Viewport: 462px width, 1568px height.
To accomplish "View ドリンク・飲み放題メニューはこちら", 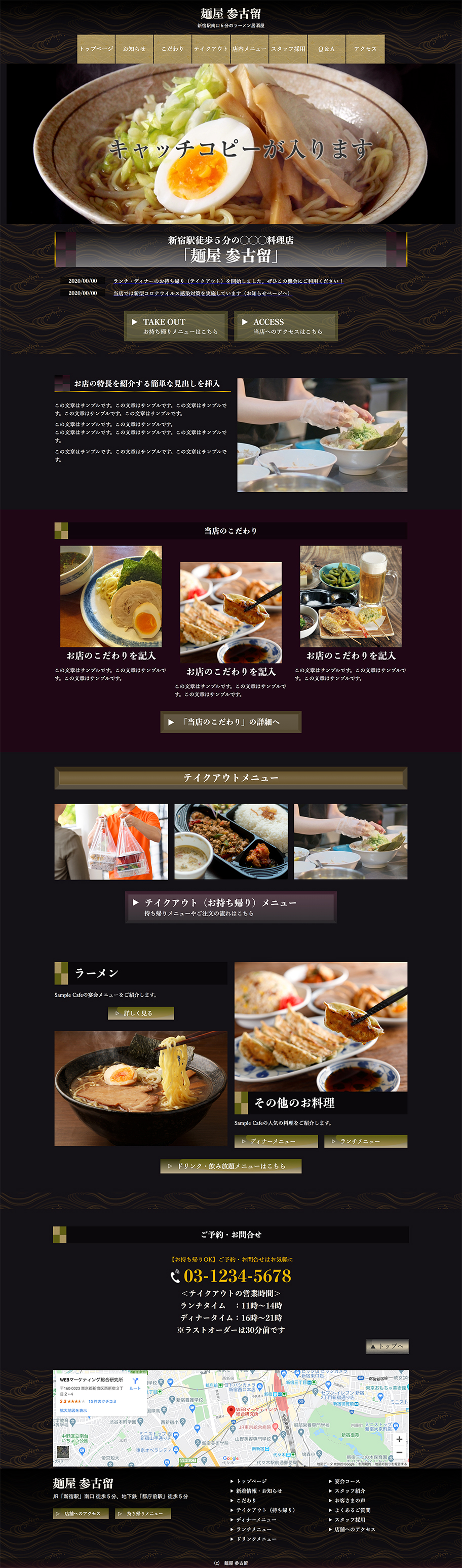I will (x=231, y=1165).
